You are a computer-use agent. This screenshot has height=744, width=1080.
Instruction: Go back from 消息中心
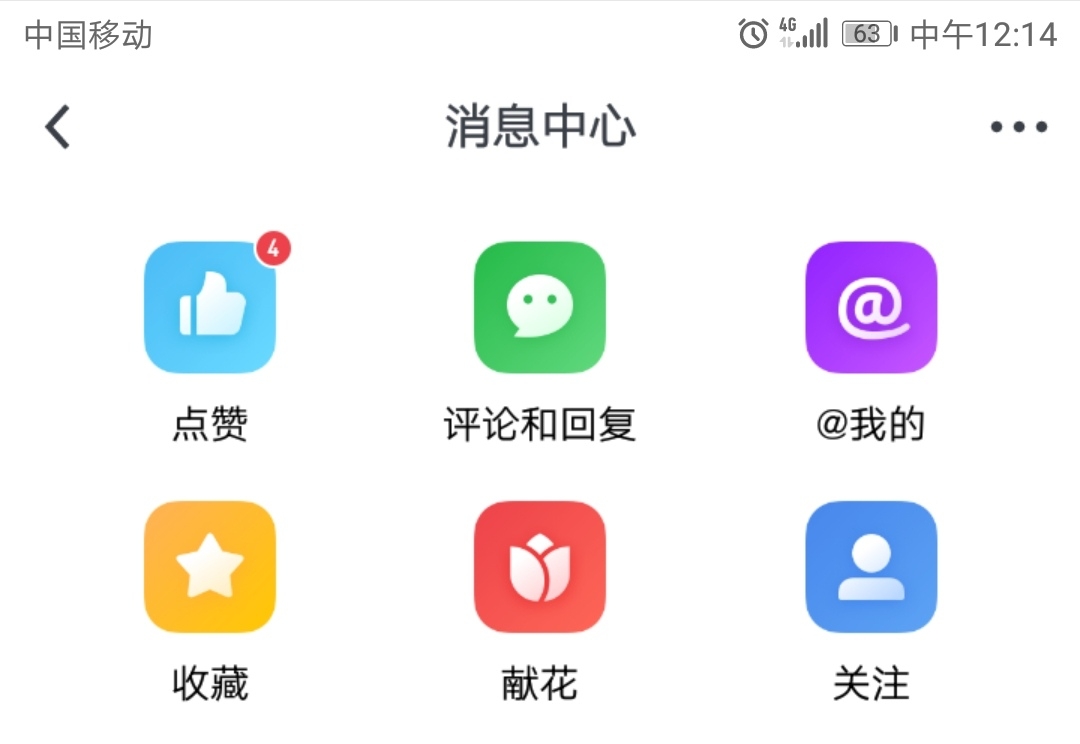click(x=58, y=127)
